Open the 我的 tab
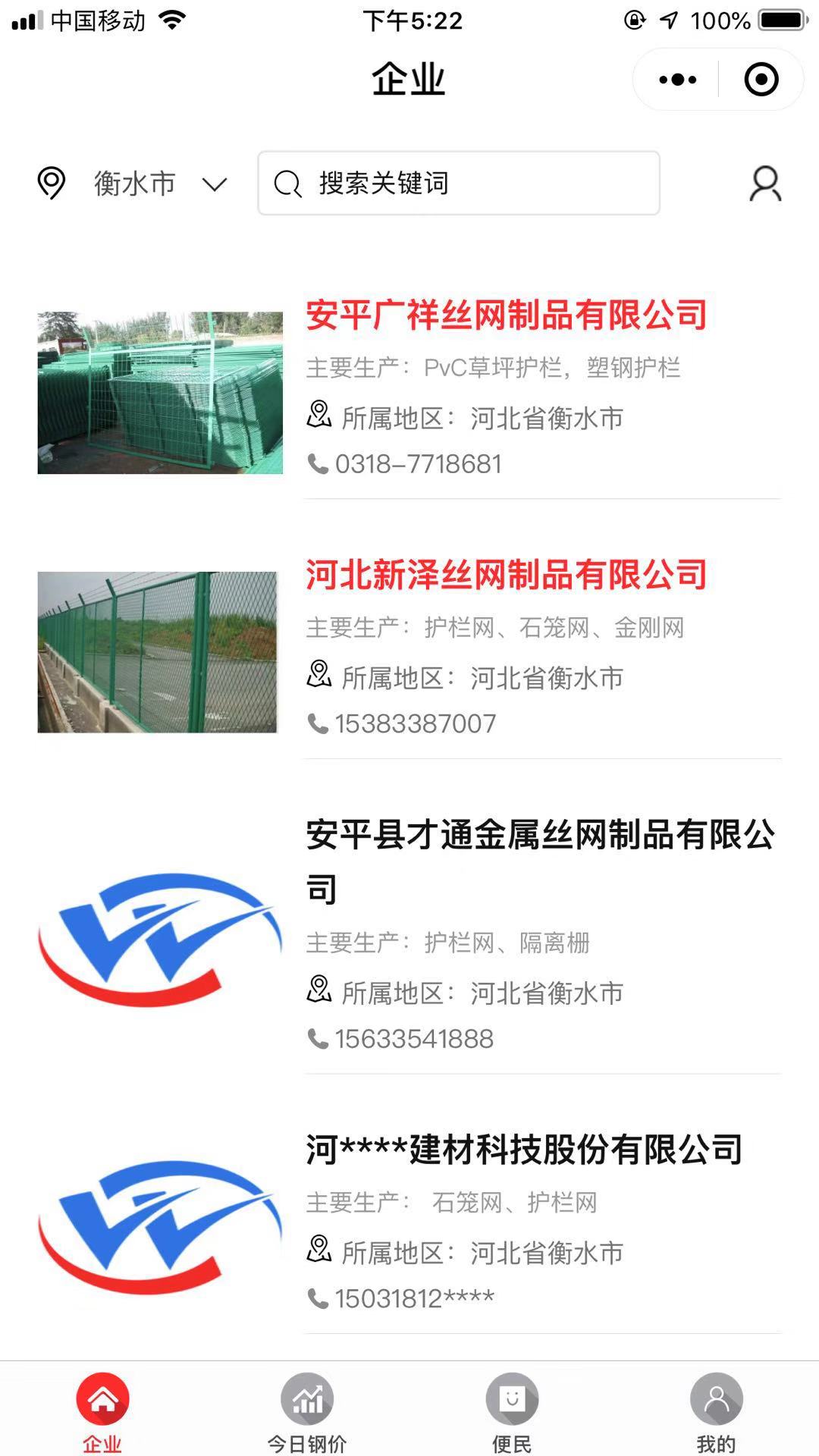 (x=716, y=1412)
